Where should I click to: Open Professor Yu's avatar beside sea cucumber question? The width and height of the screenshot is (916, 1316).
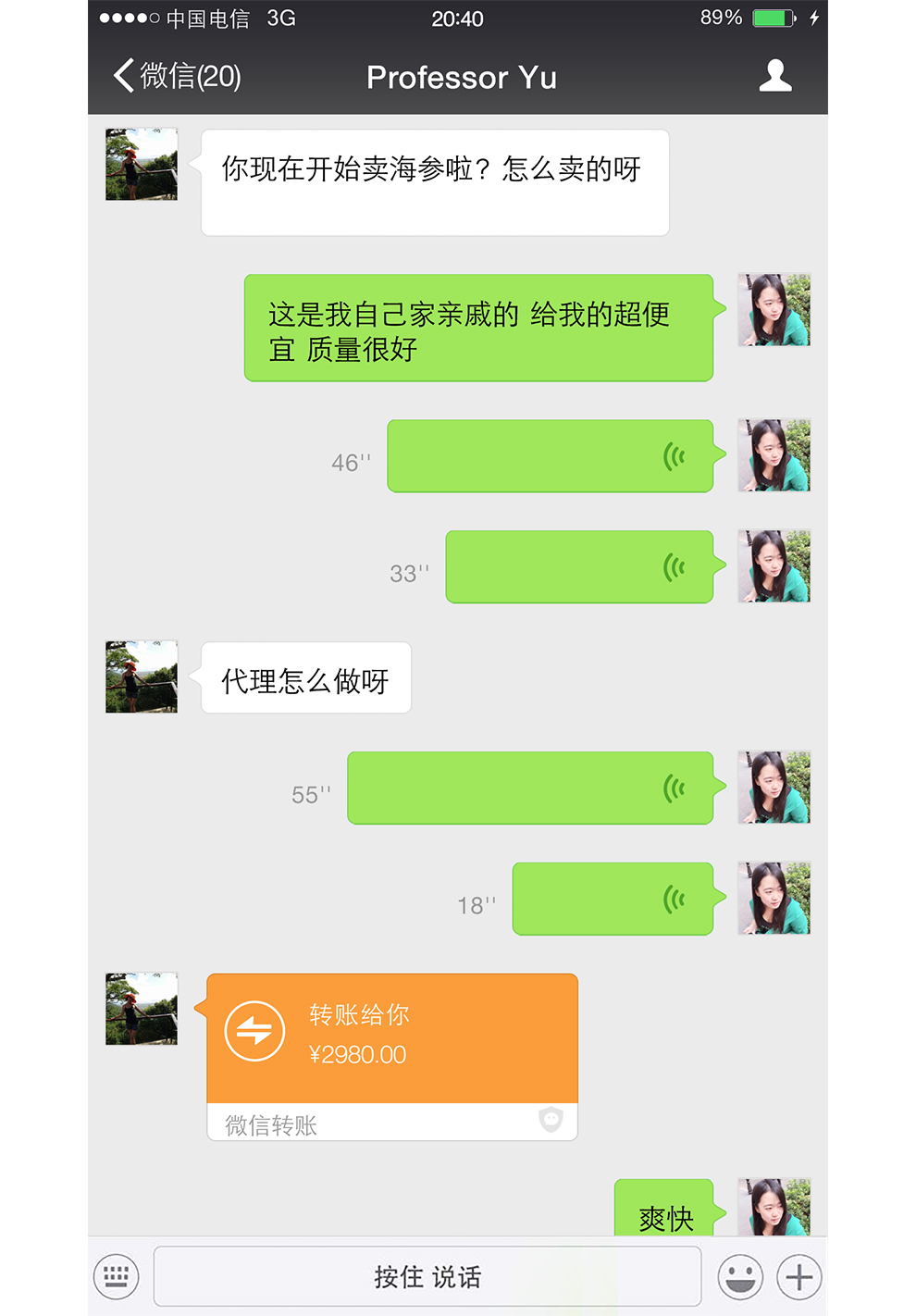click(142, 165)
